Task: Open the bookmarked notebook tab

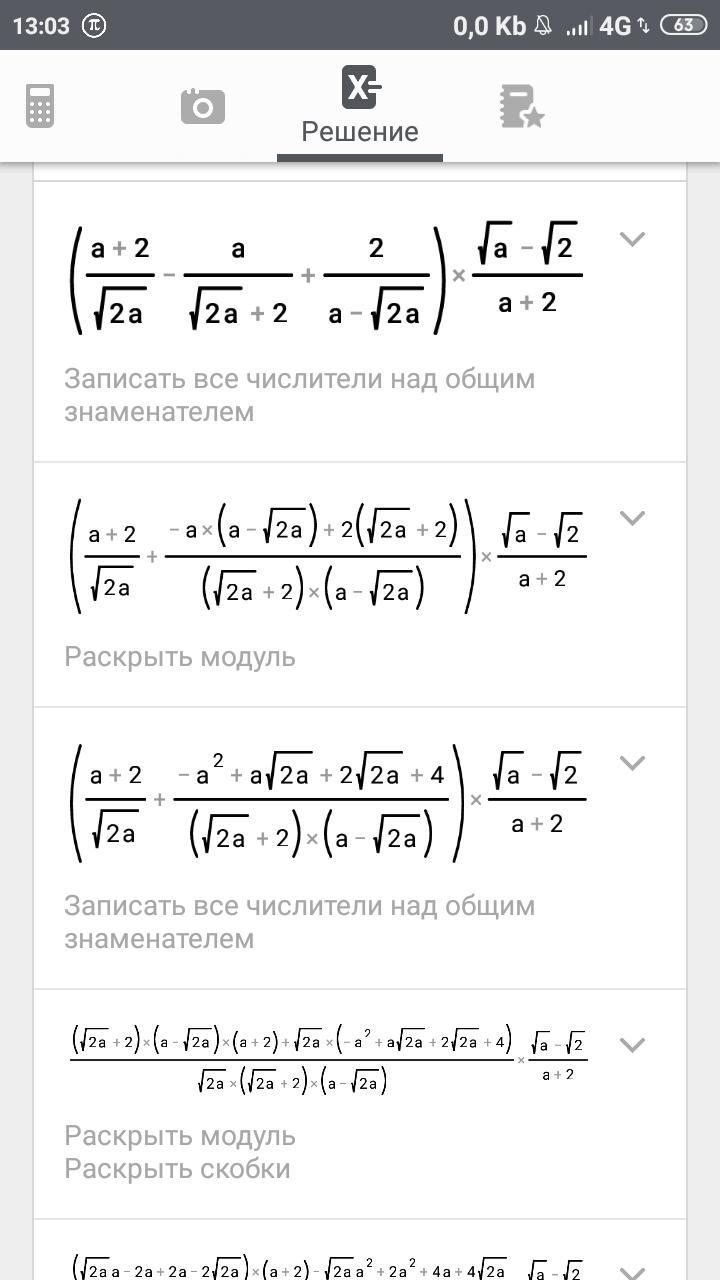Action: tap(521, 106)
